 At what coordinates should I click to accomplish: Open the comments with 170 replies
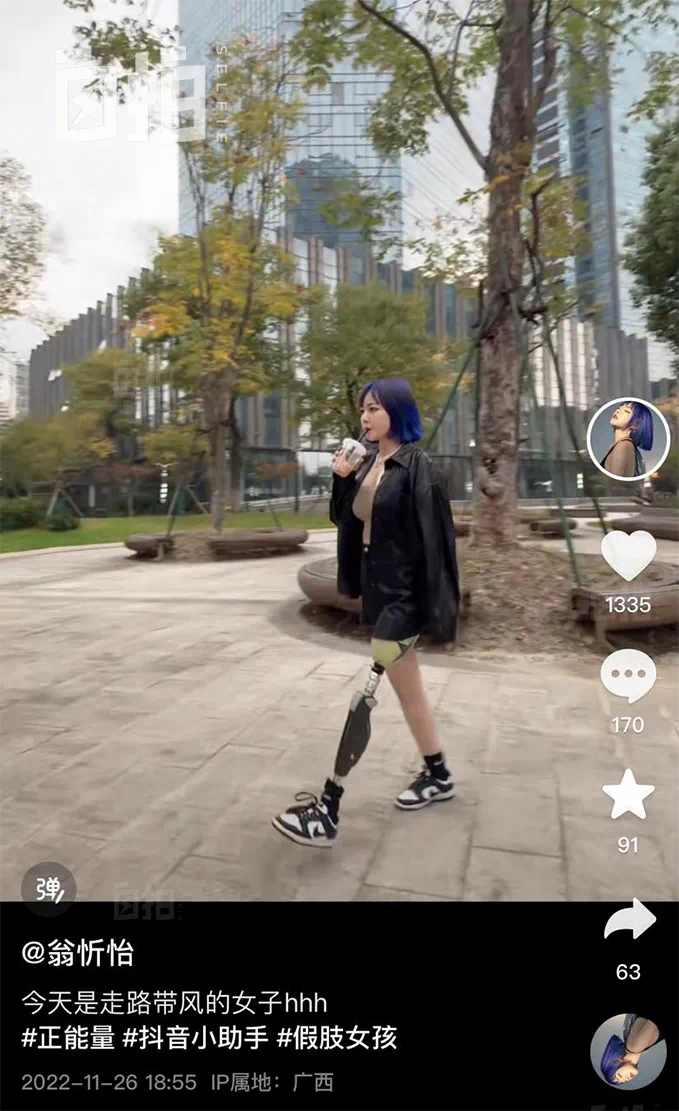pos(628,676)
